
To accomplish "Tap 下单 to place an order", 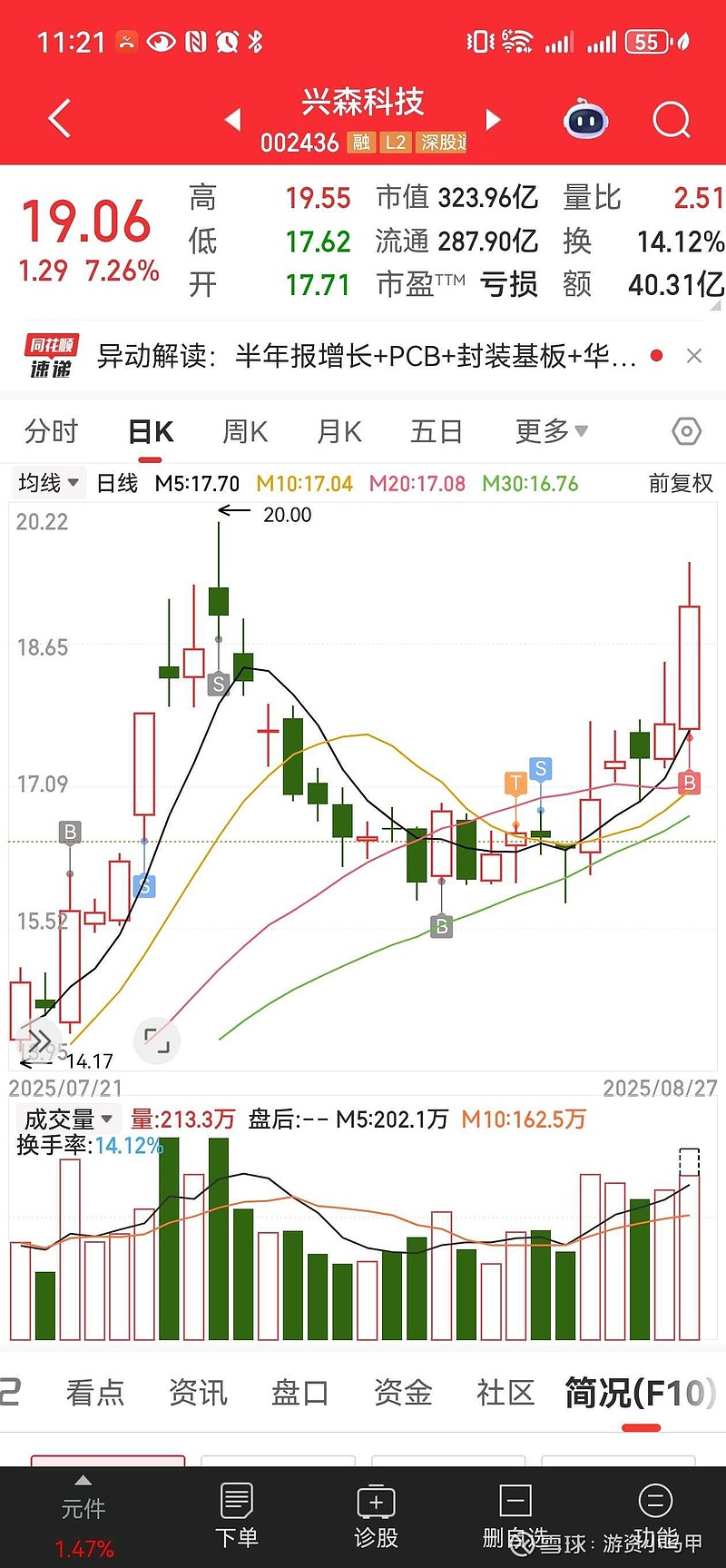I will click(x=237, y=1515).
